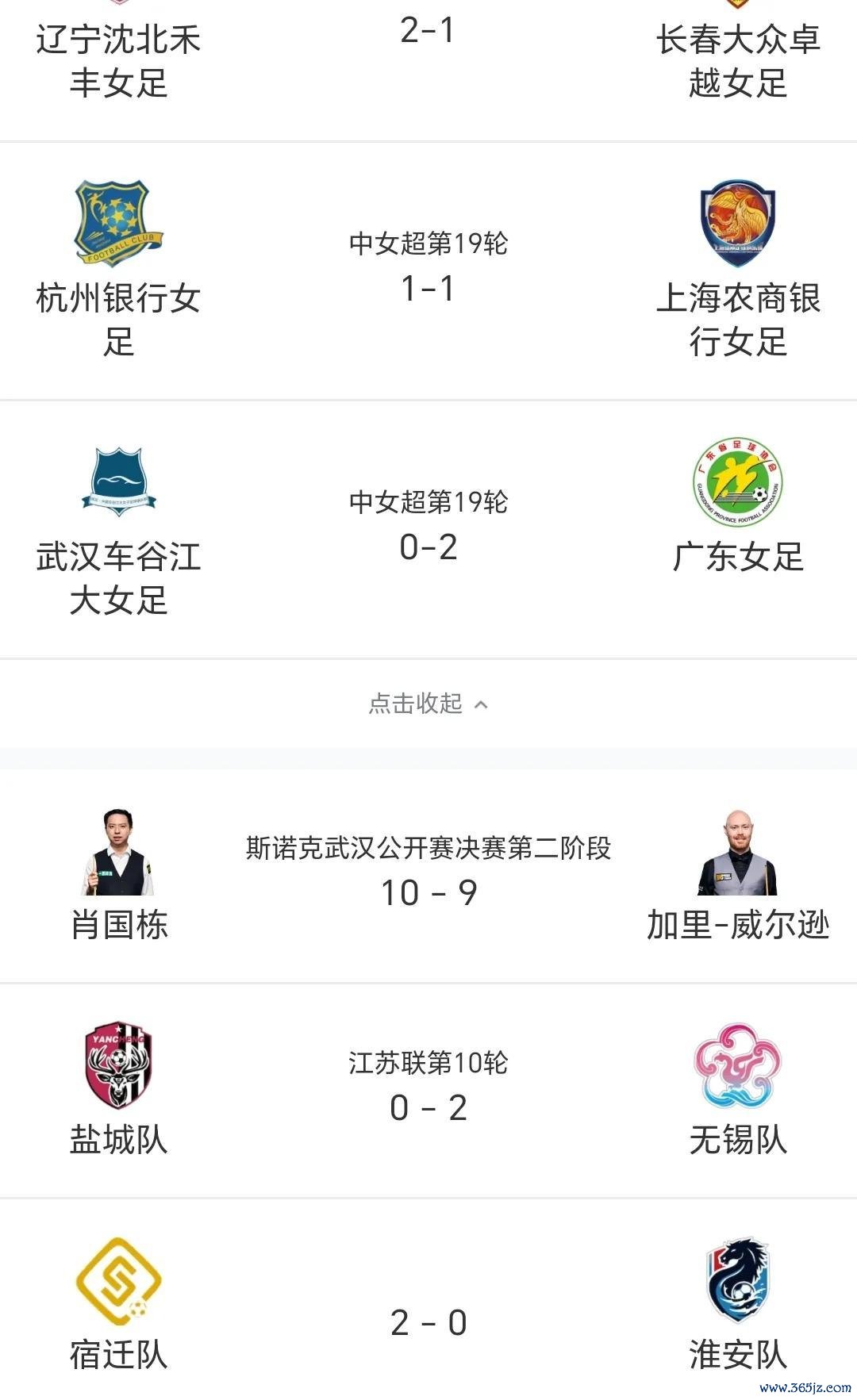The height and width of the screenshot is (1400, 857).
Task: Collapse the list with 点击收起
Action: (x=428, y=704)
